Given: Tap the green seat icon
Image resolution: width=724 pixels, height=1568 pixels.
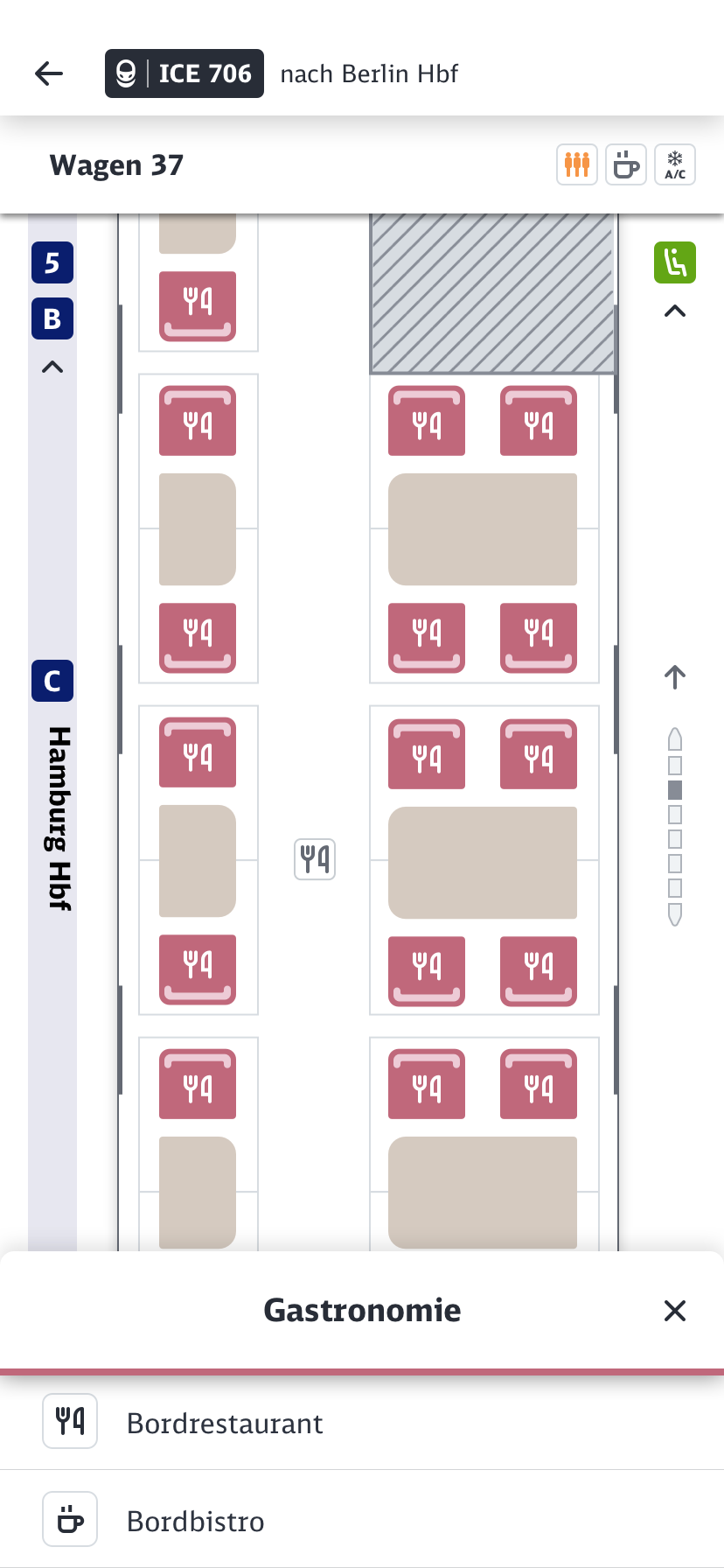Looking at the screenshot, I should click(x=675, y=262).
